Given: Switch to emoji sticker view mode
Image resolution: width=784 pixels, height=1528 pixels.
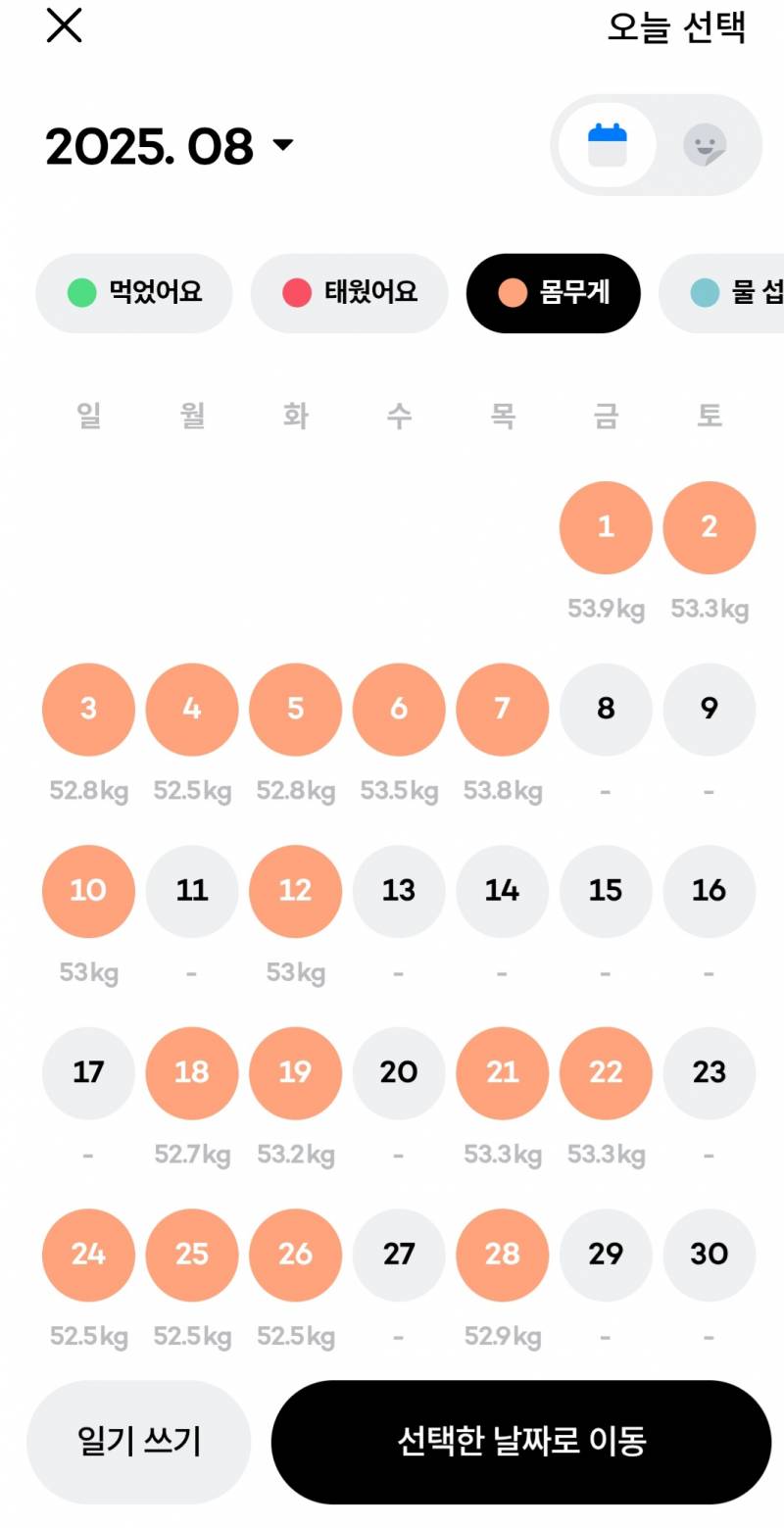Looking at the screenshot, I should tap(704, 146).
